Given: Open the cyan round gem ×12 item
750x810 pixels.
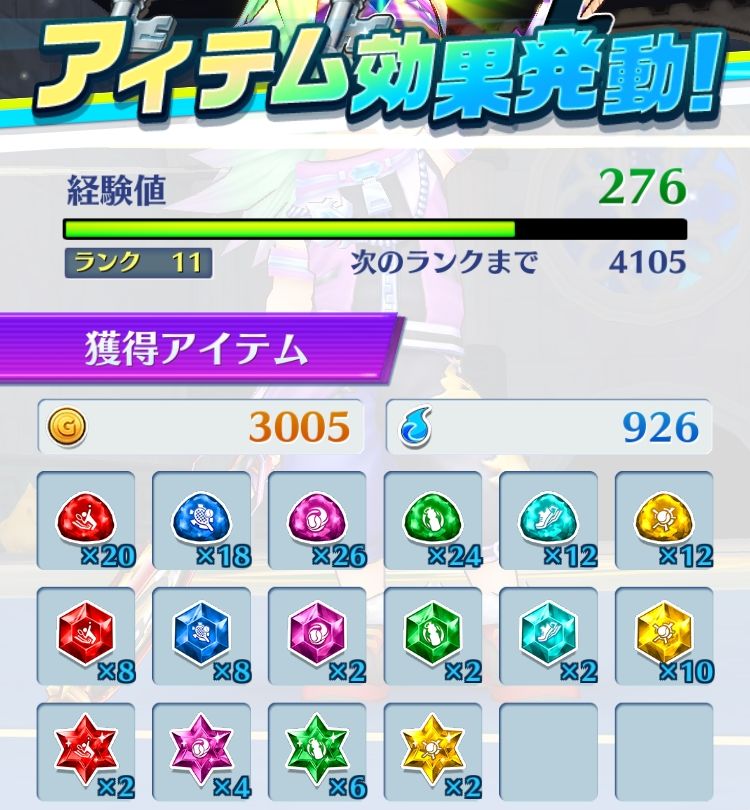Looking at the screenshot, I should 548,520.
